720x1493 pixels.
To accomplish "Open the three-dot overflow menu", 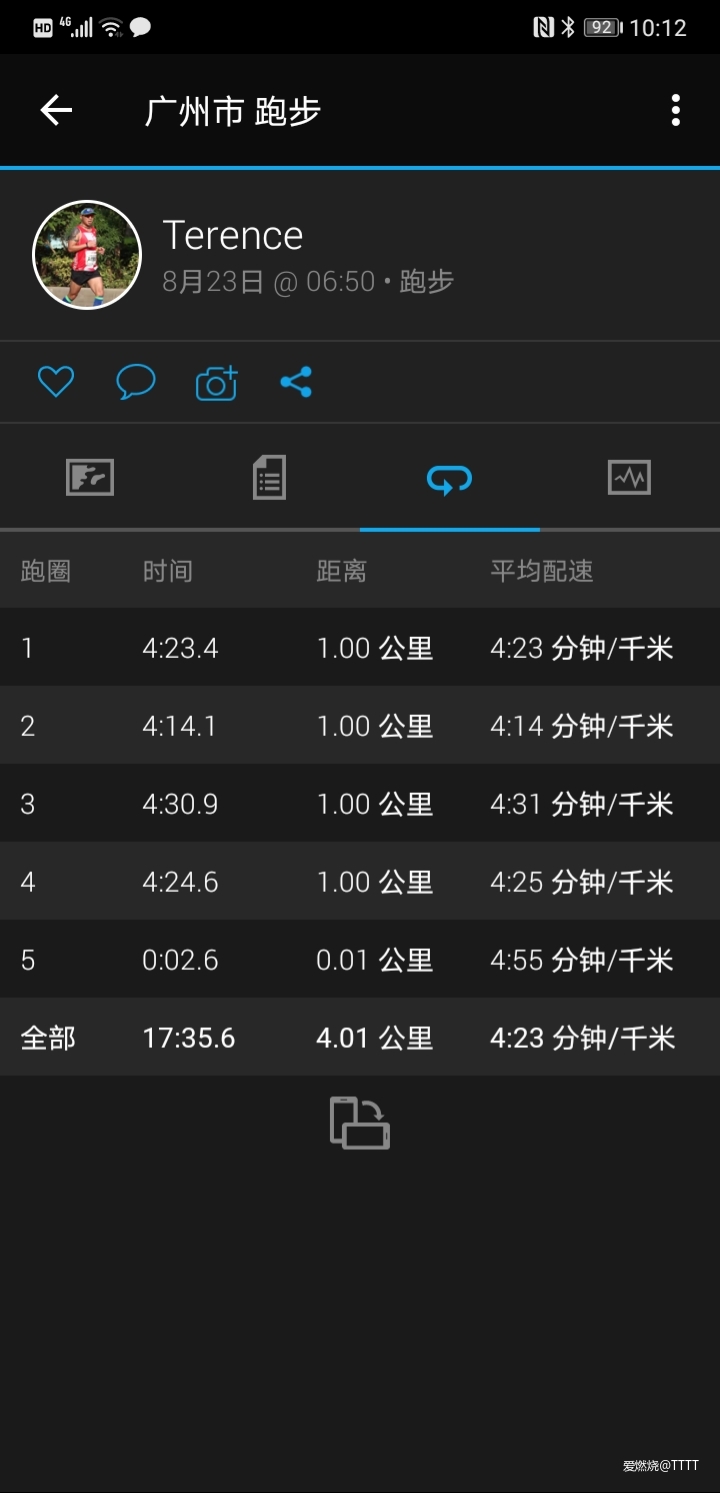I will click(675, 111).
